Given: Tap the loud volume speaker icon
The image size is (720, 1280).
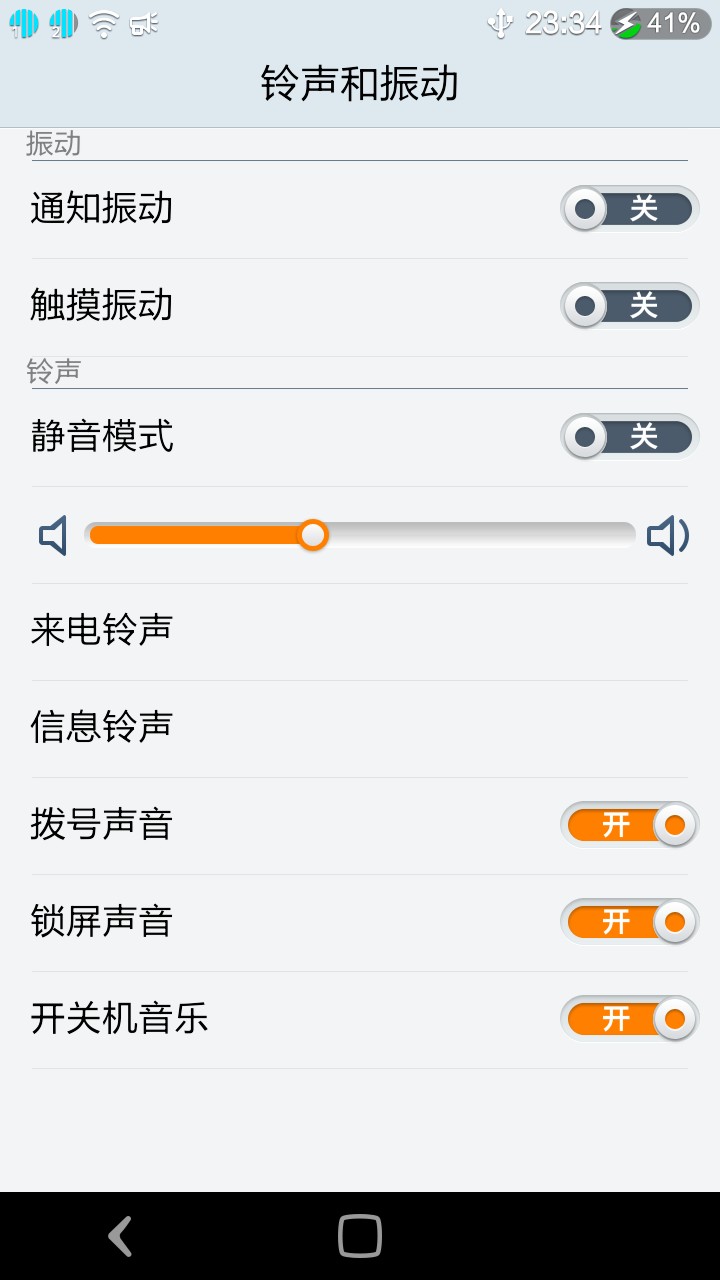Looking at the screenshot, I should 668,536.
